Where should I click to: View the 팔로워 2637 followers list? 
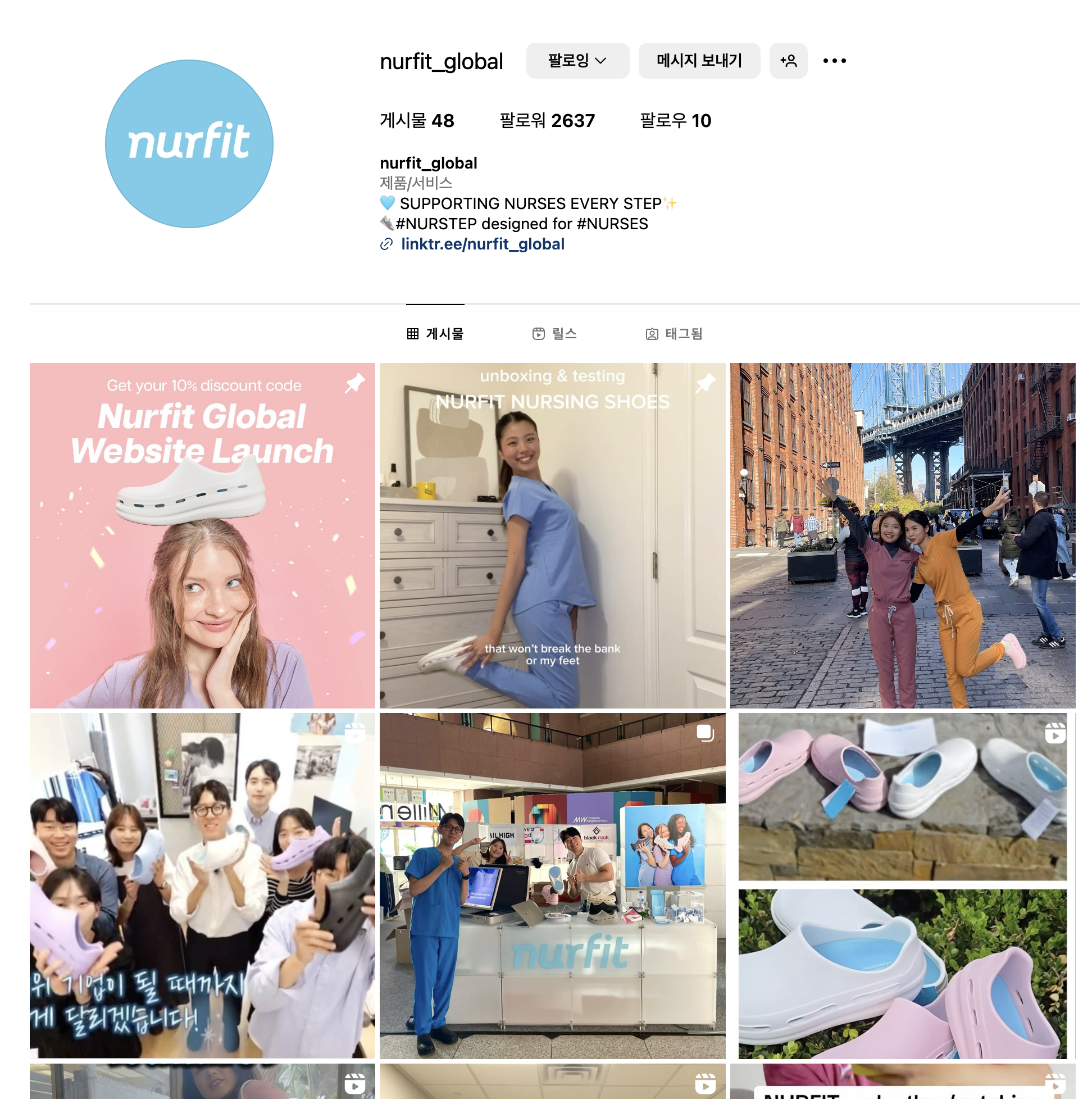[x=547, y=121]
